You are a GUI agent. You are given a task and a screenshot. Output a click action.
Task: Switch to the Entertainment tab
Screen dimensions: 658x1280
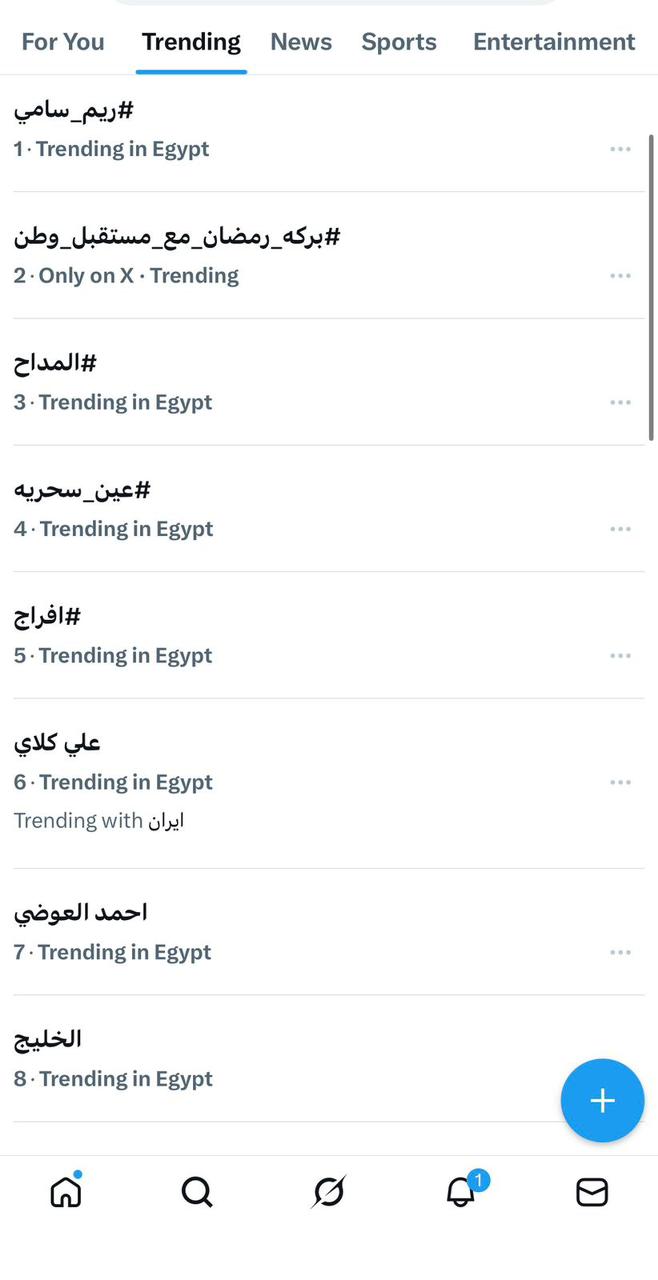point(553,42)
